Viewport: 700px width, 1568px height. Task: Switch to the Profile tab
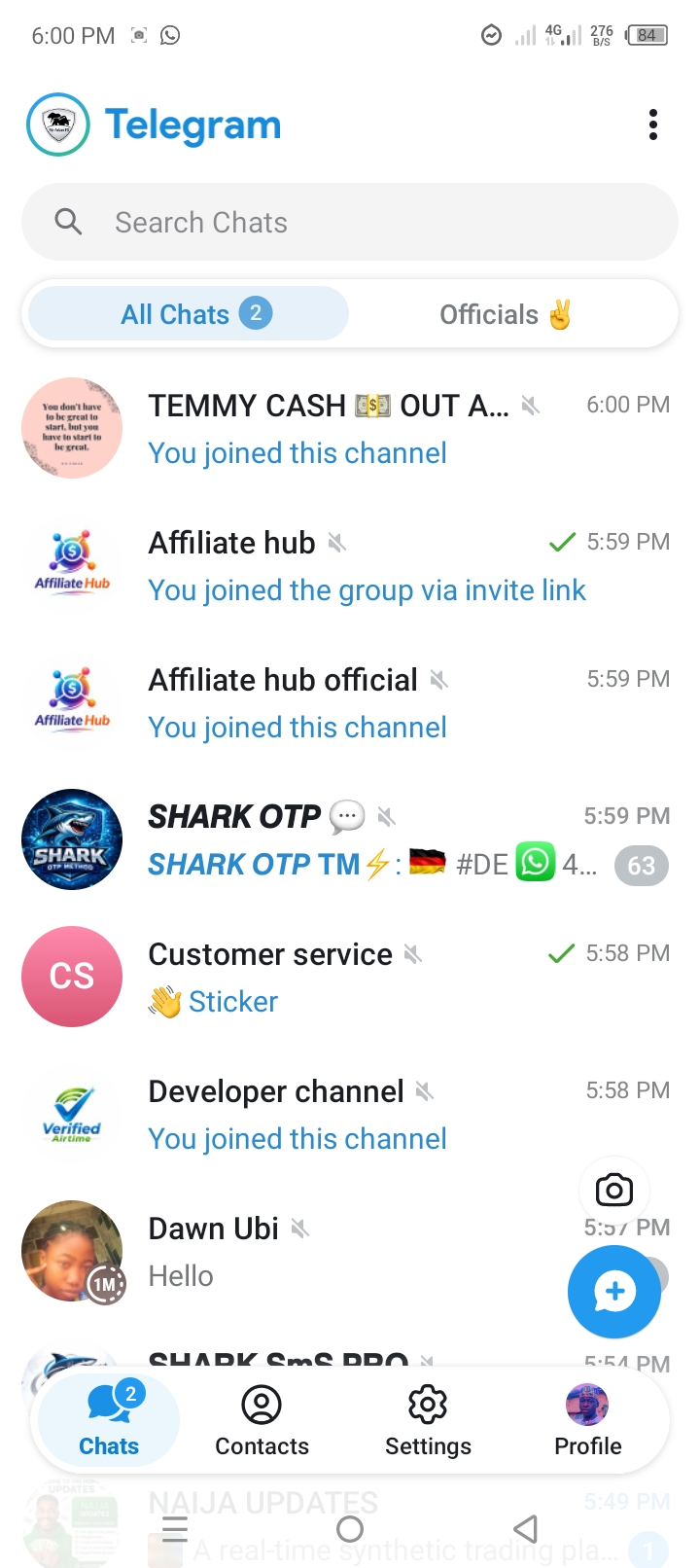tap(587, 1420)
